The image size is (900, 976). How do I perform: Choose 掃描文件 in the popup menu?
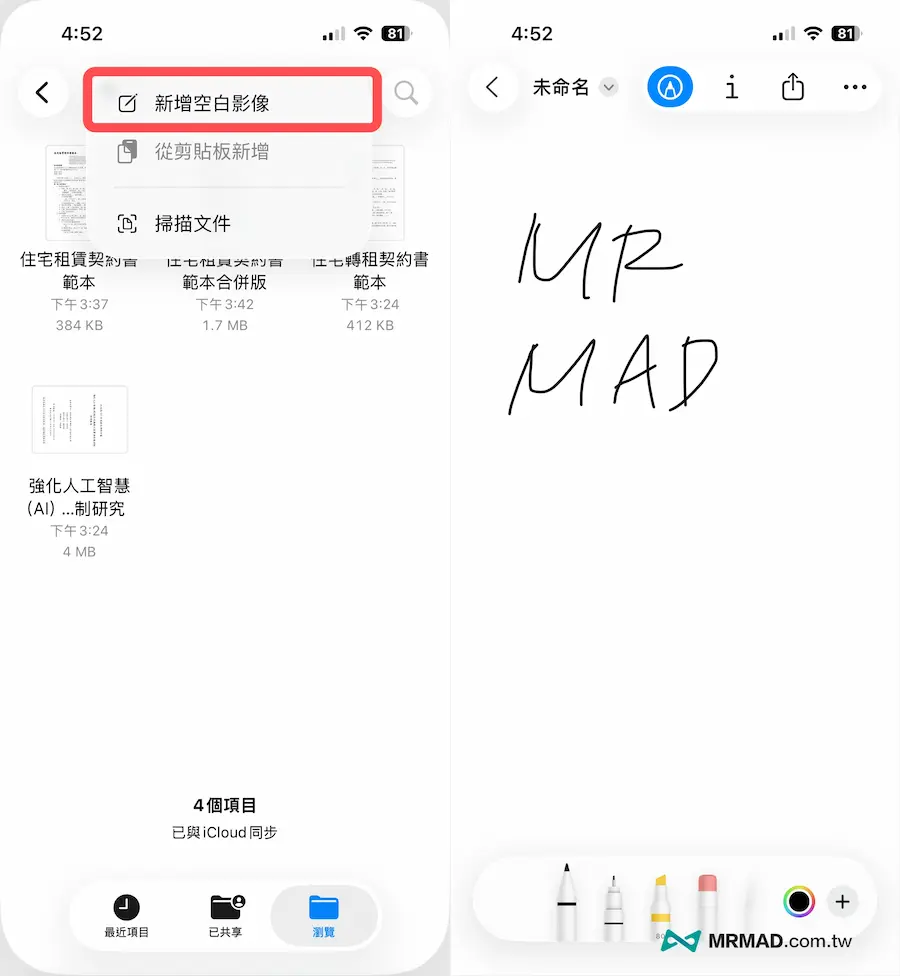coord(192,223)
